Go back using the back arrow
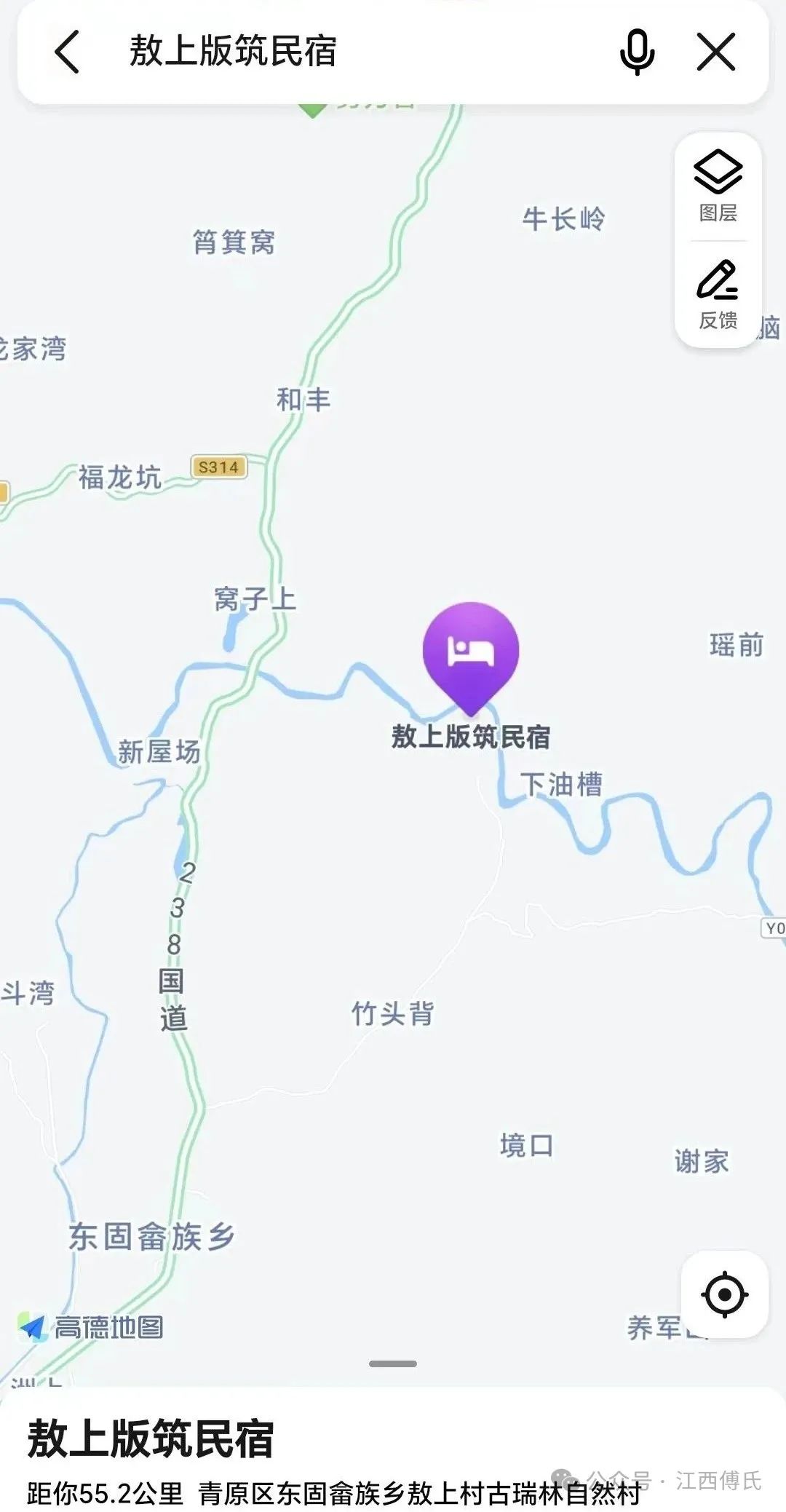786x1512 pixels. (x=67, y=52)
